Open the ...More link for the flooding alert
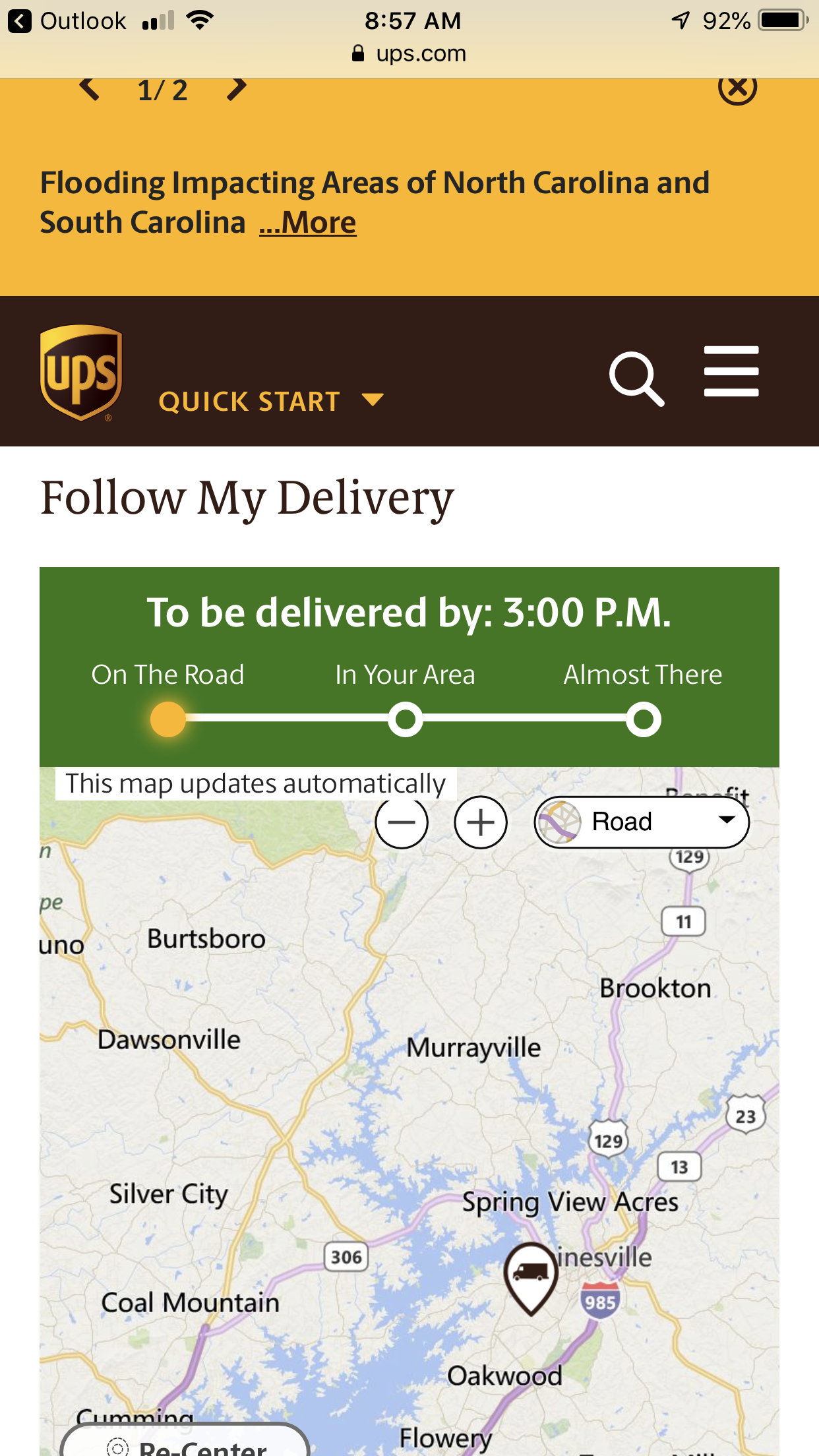 [x=307, y=223]
